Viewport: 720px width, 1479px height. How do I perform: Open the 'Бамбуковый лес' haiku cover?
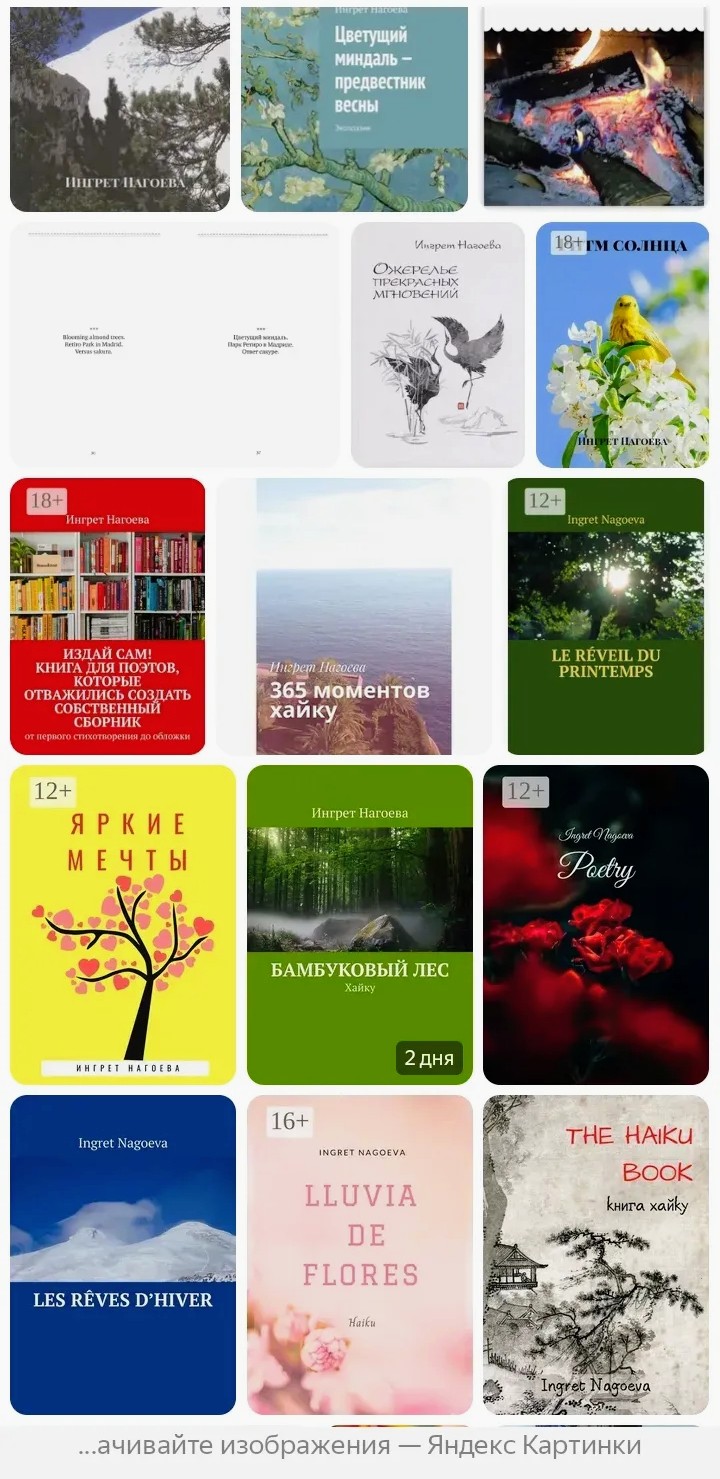(x=360, y=925)
